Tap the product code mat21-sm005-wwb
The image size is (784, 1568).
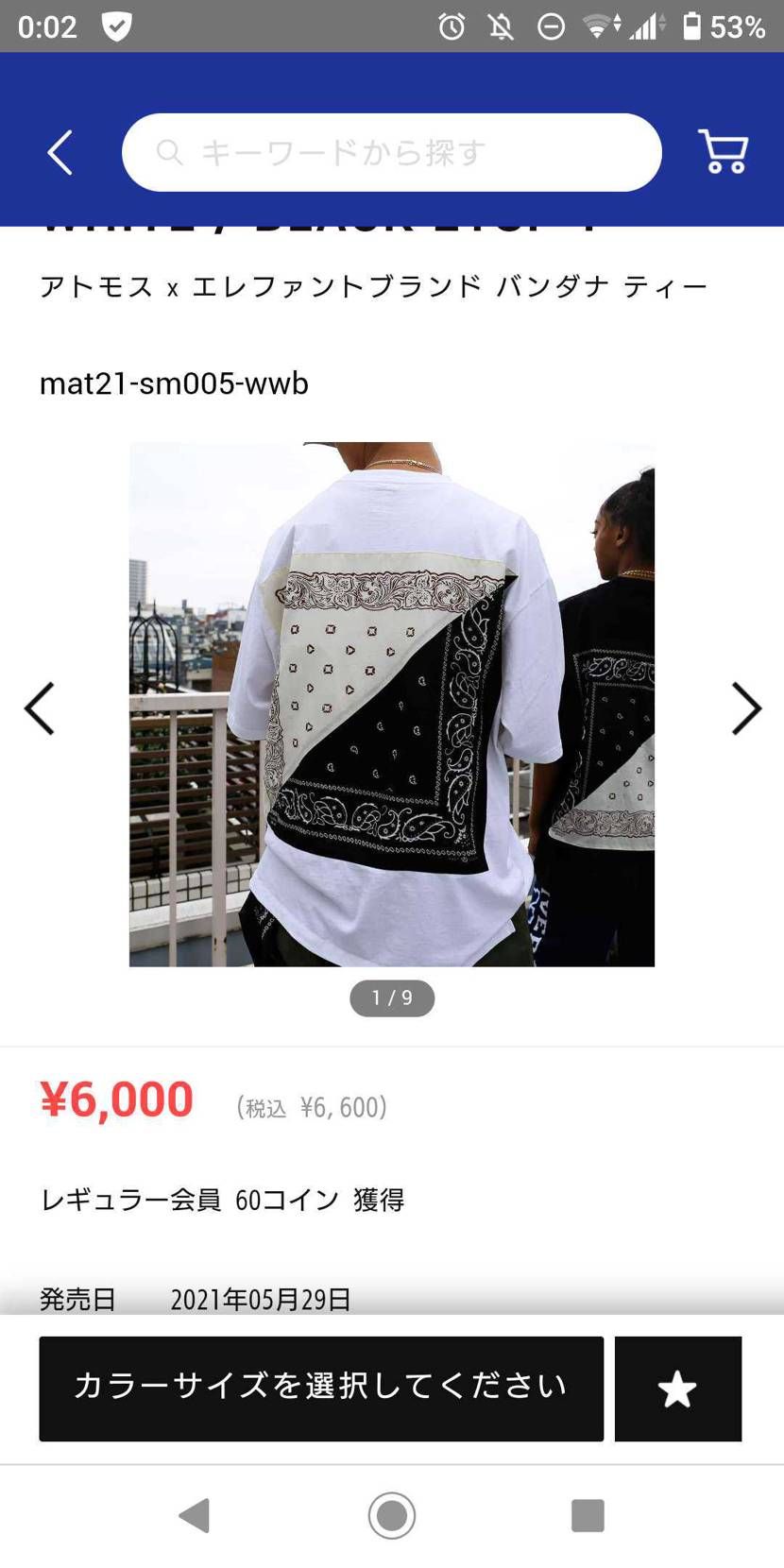tap(173, 383)
